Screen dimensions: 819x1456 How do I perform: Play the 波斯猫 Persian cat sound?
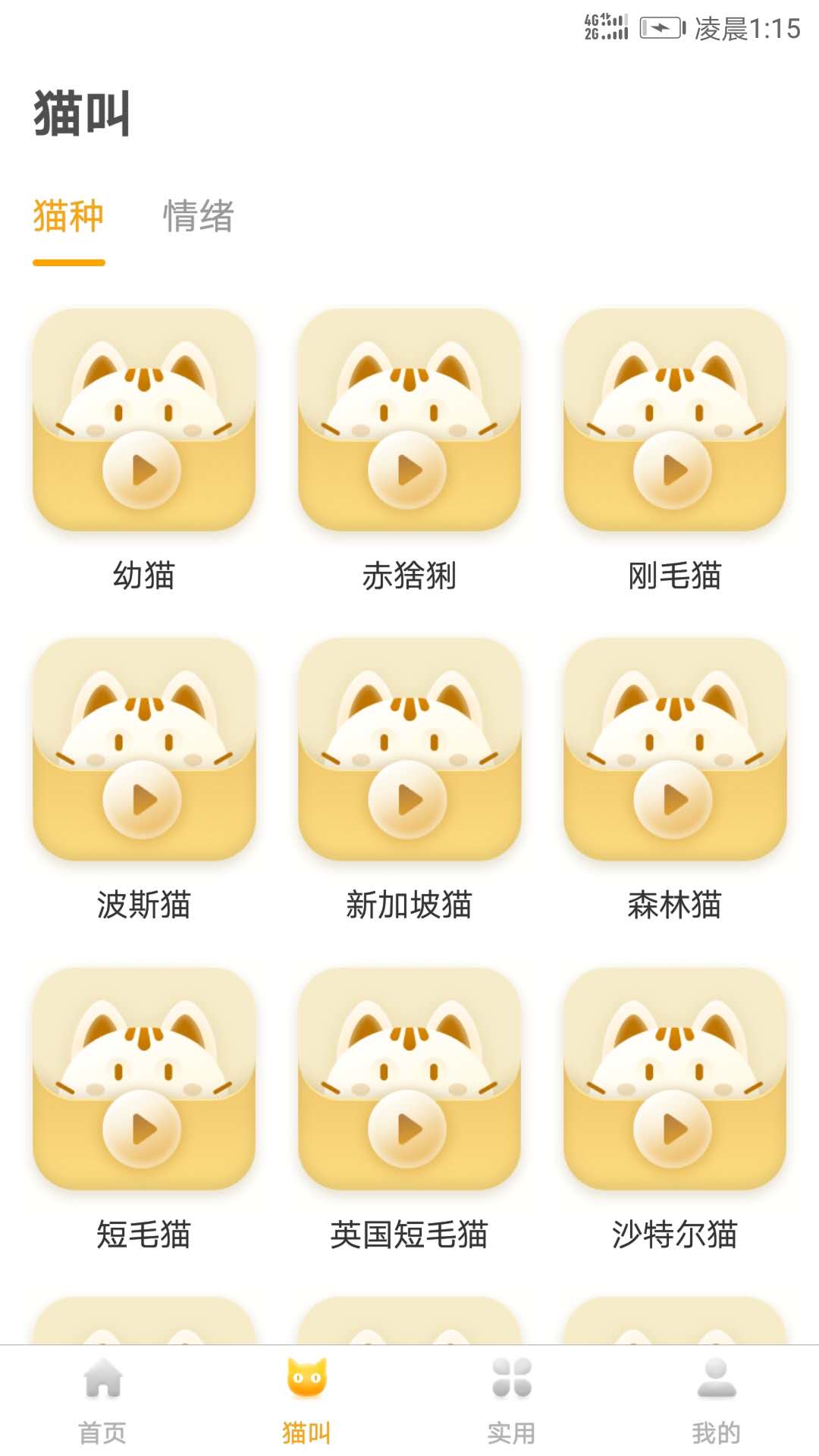[x=143, y=800]
